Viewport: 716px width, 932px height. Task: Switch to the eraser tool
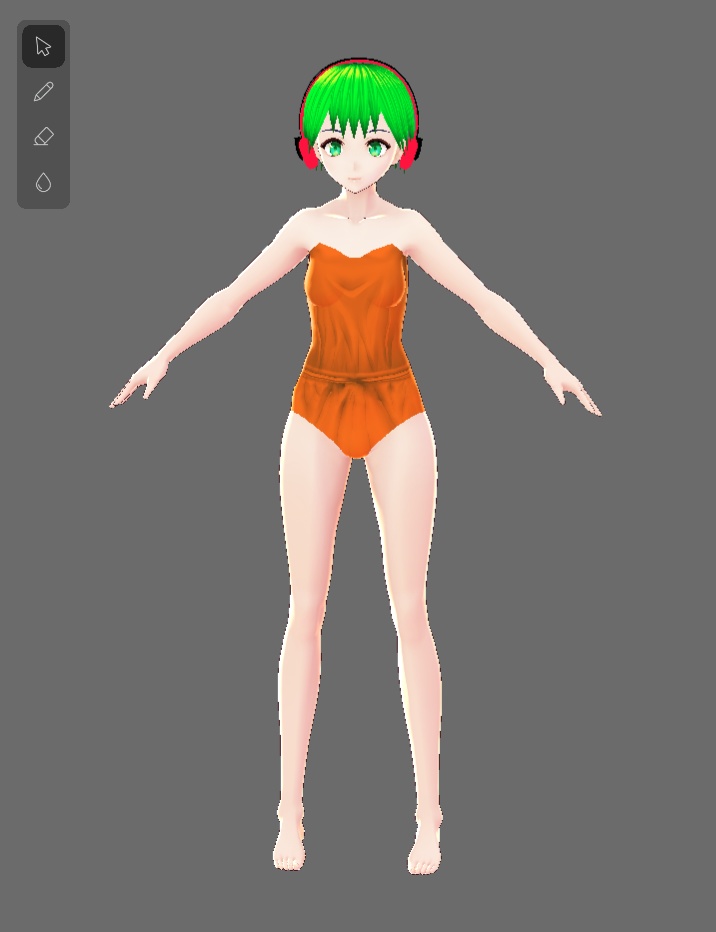[x=43, y=137]
